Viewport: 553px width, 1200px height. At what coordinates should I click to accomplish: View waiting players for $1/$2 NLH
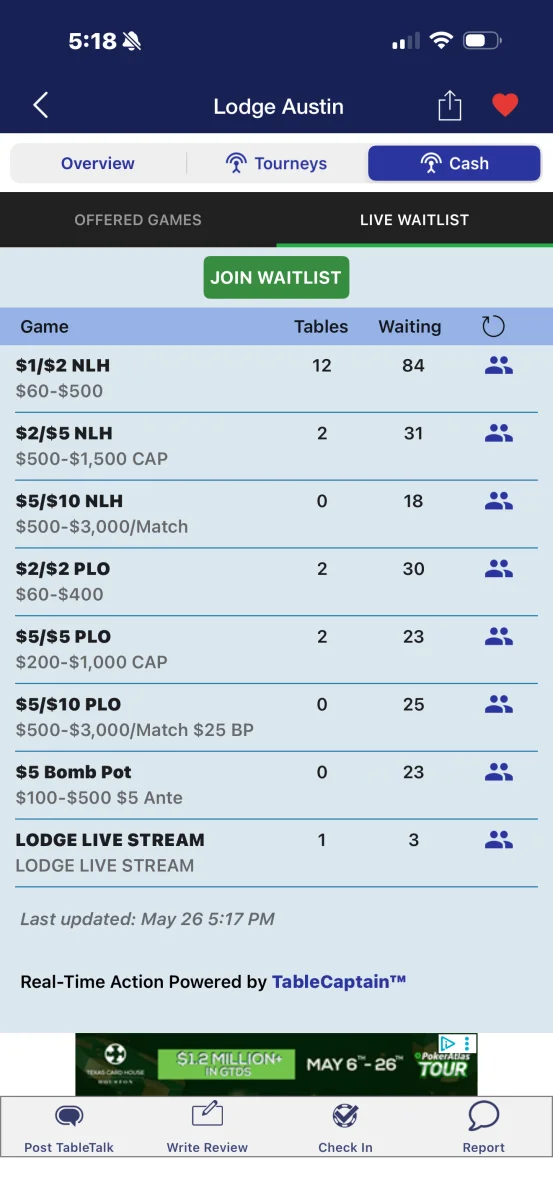click(x=498, y=366)
